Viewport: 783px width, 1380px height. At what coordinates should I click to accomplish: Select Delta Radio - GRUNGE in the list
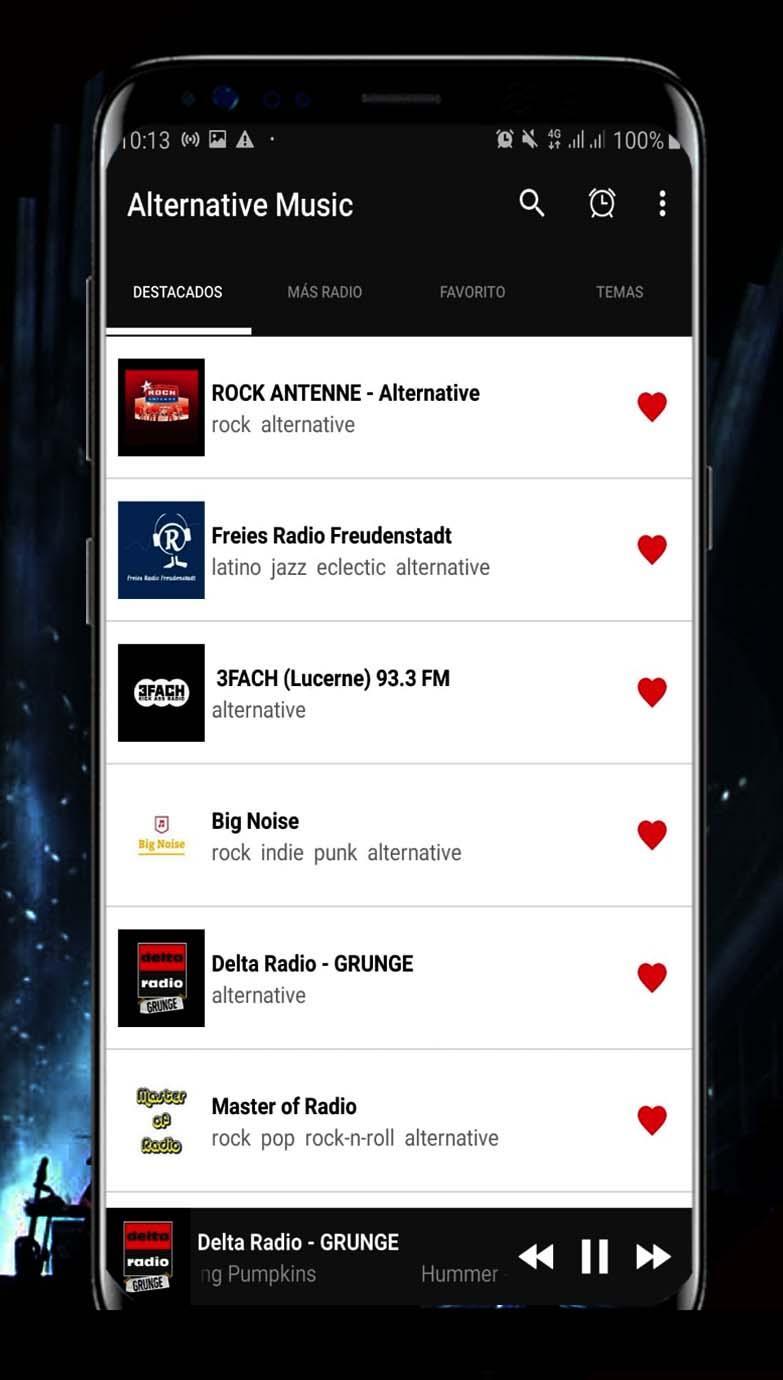point(312,978)
